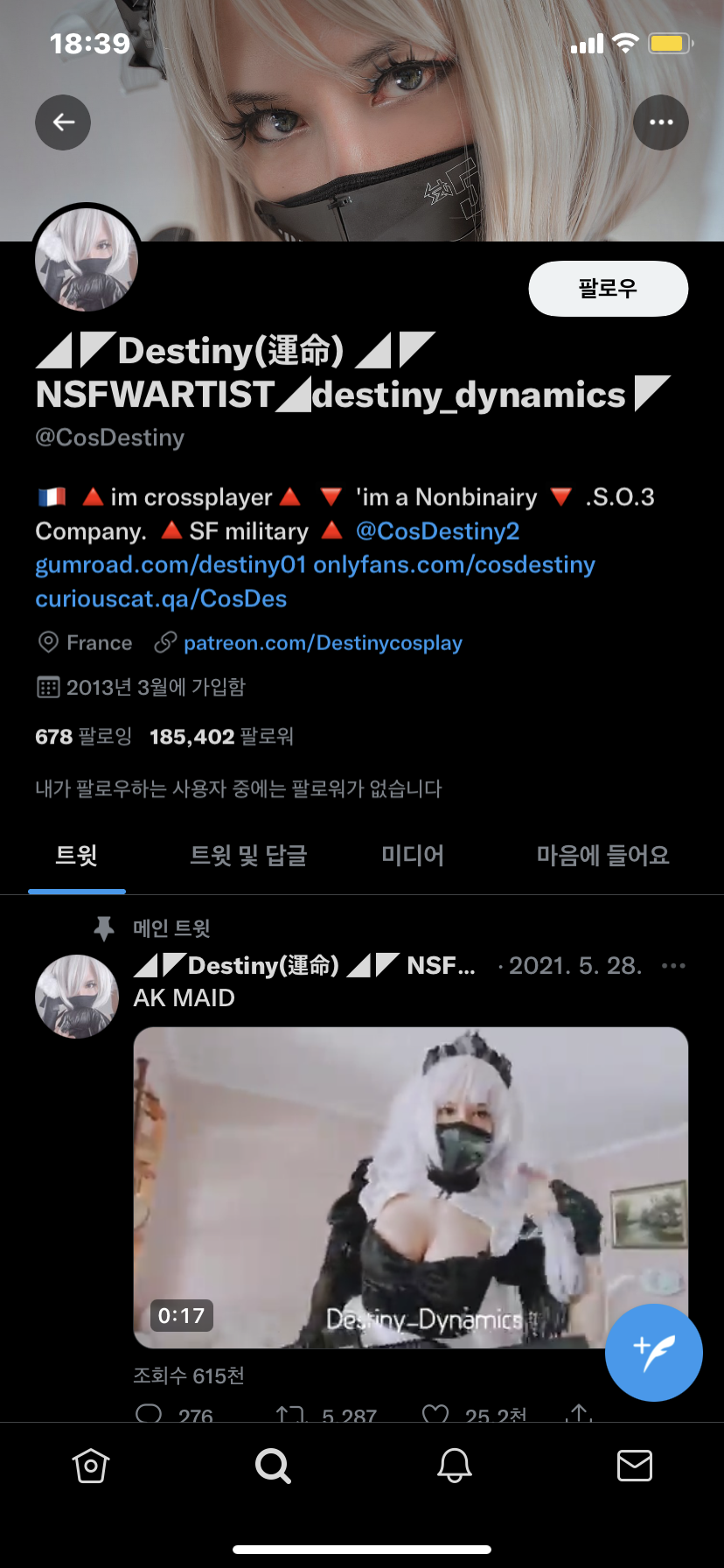Image resolution: width=724 pixels, height=1568 pixels.
Task: Open the direct messages envelope tab
Action: coord(635,1465)
